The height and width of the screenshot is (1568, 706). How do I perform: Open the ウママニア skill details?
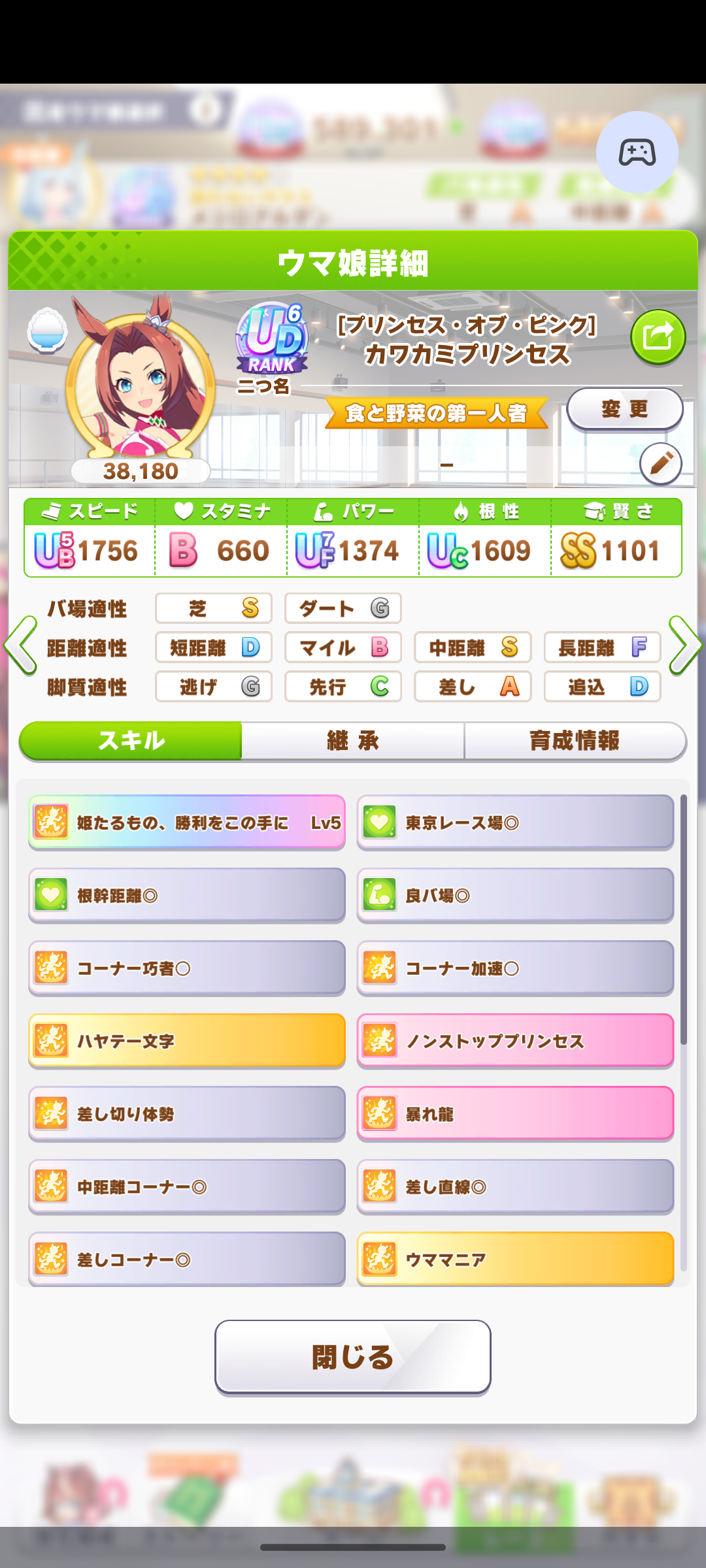pyautogui.click(x=515, y=1259)
